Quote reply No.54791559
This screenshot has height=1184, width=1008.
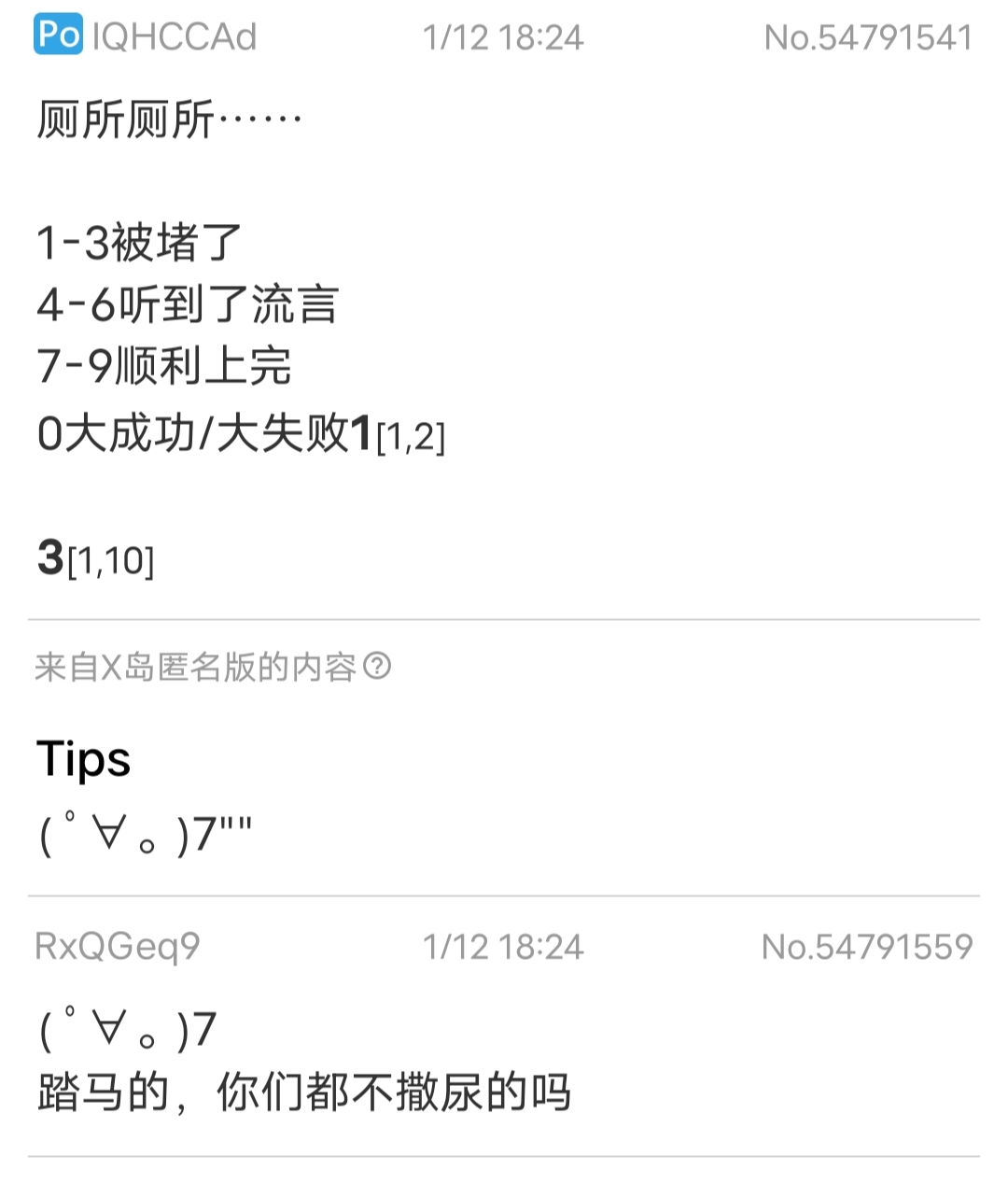pos(866,947)
